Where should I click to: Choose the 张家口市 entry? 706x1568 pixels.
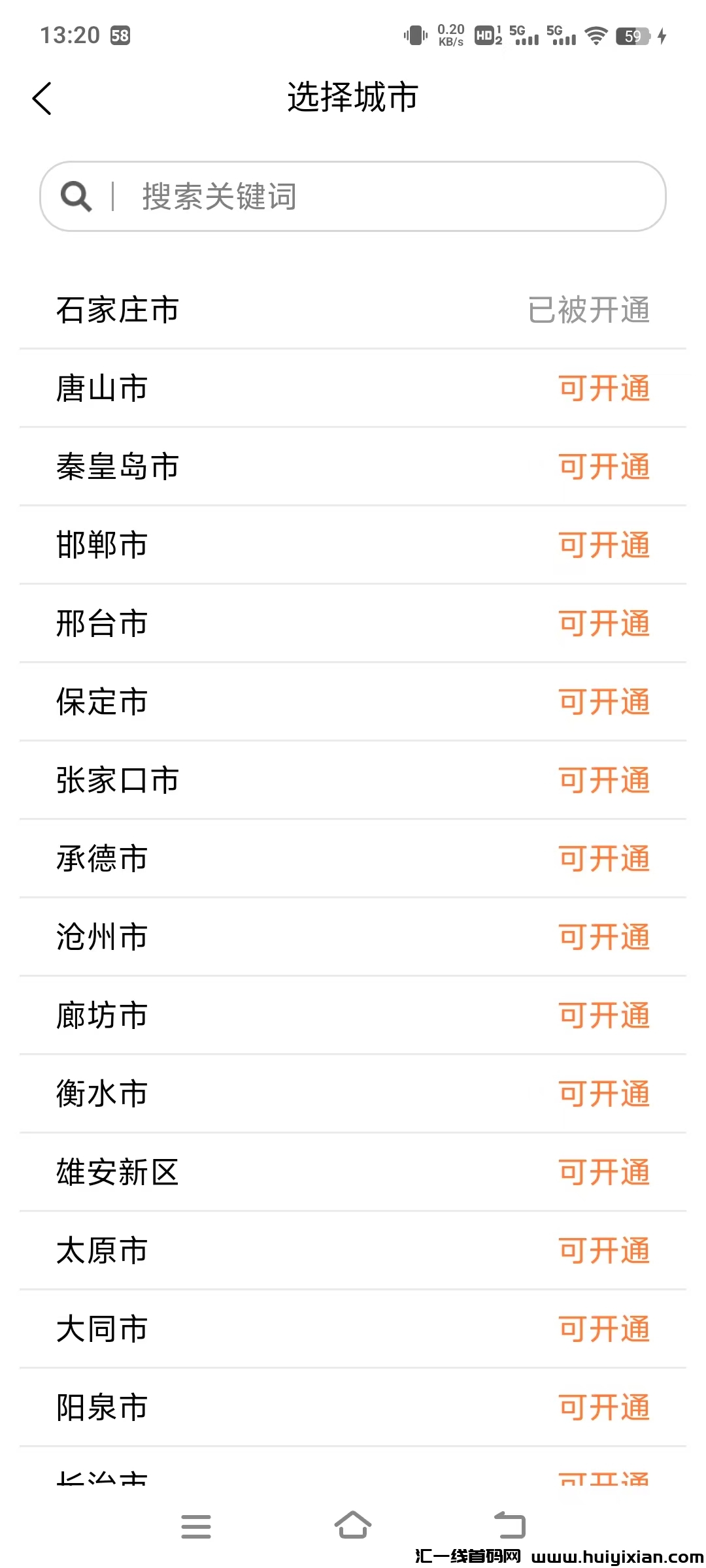click(353, 780)
